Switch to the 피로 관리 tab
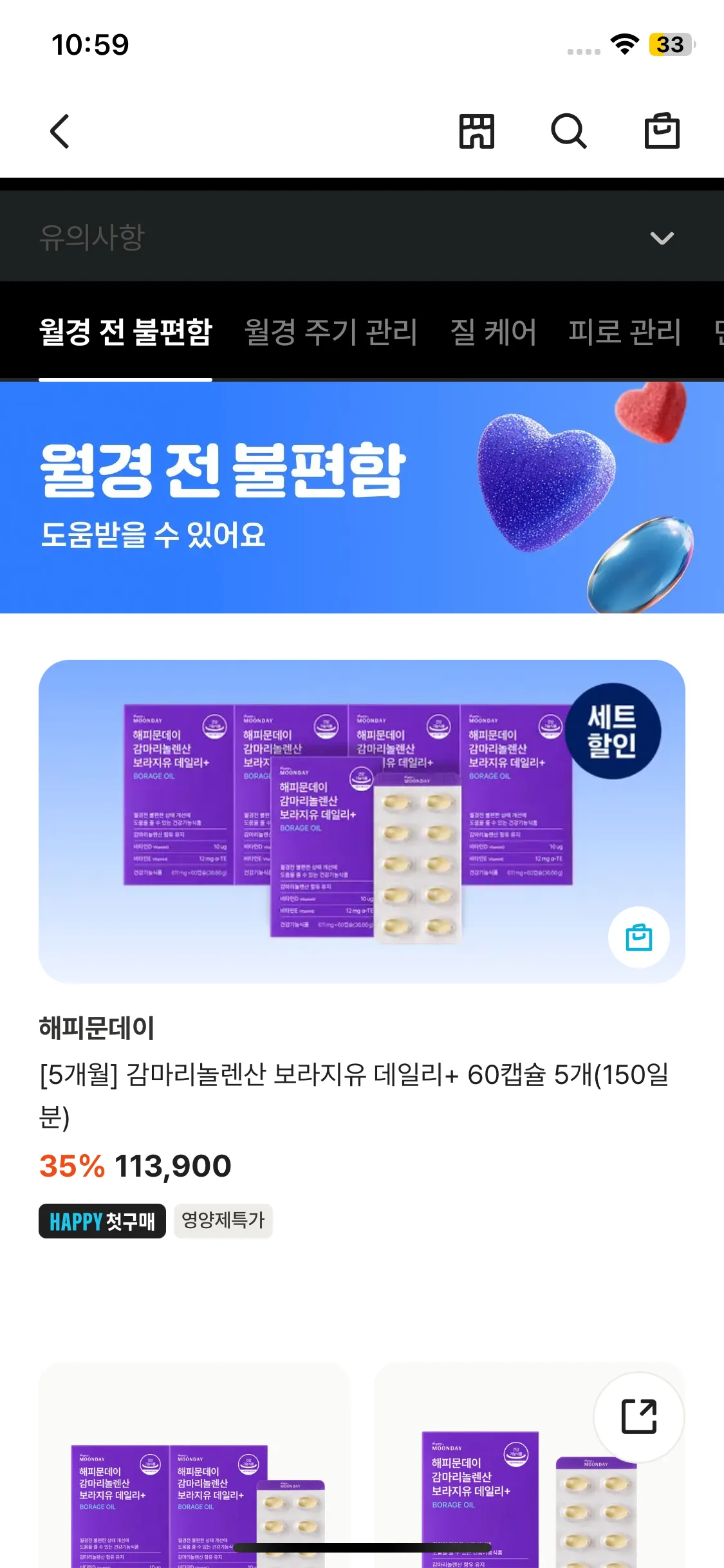 coord(624,332)
